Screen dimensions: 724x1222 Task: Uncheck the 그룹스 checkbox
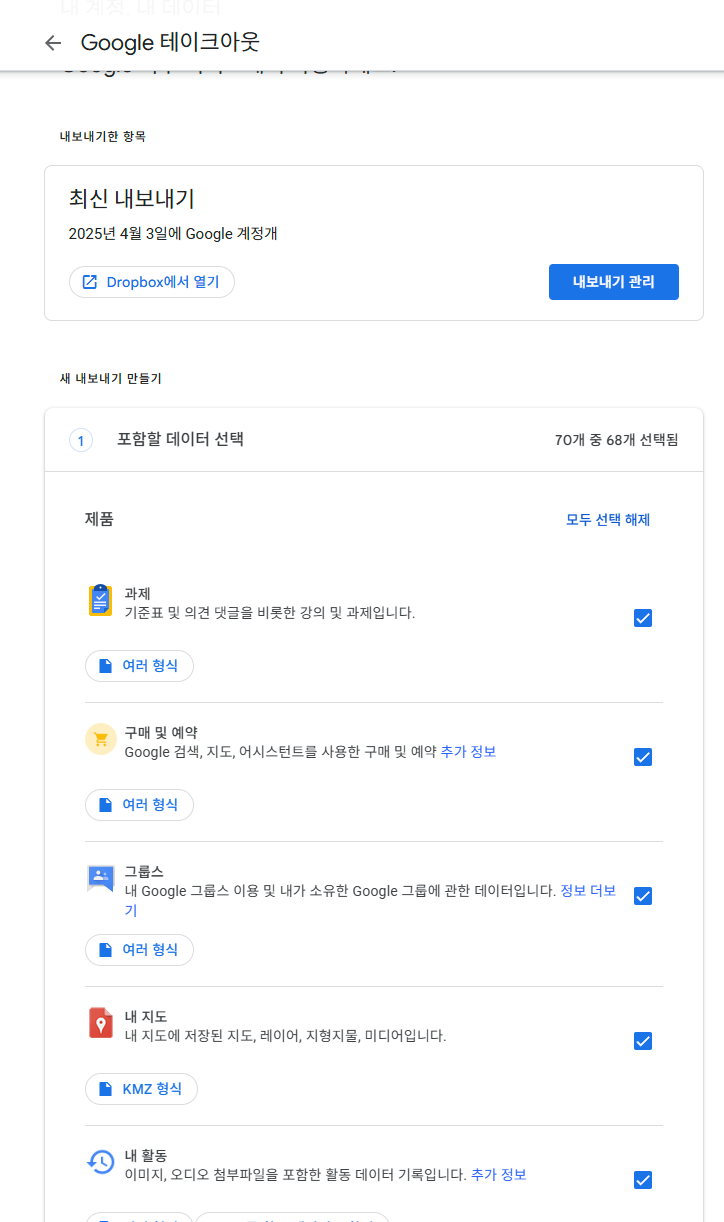click(x=643, y=896)
